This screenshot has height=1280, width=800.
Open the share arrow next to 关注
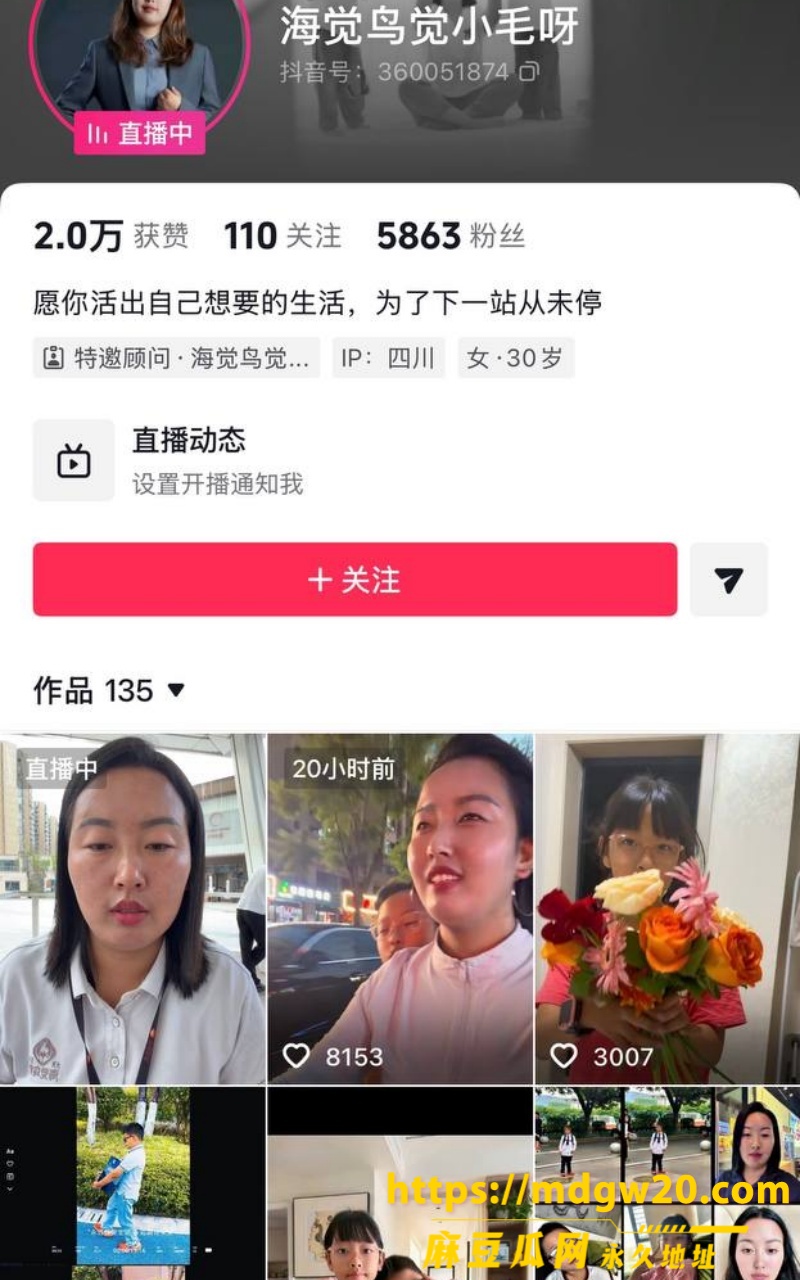729,579
